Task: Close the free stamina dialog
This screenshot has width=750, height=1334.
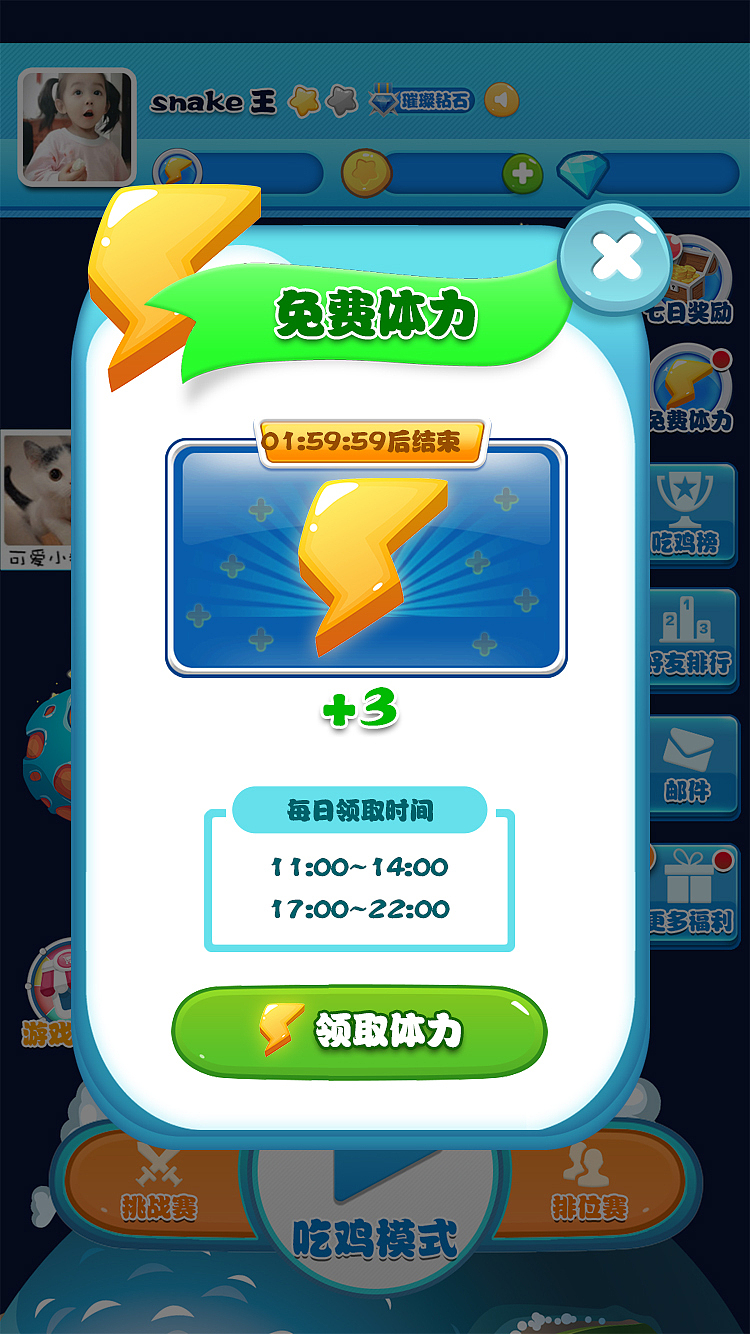Action: [x=616, y=258]
